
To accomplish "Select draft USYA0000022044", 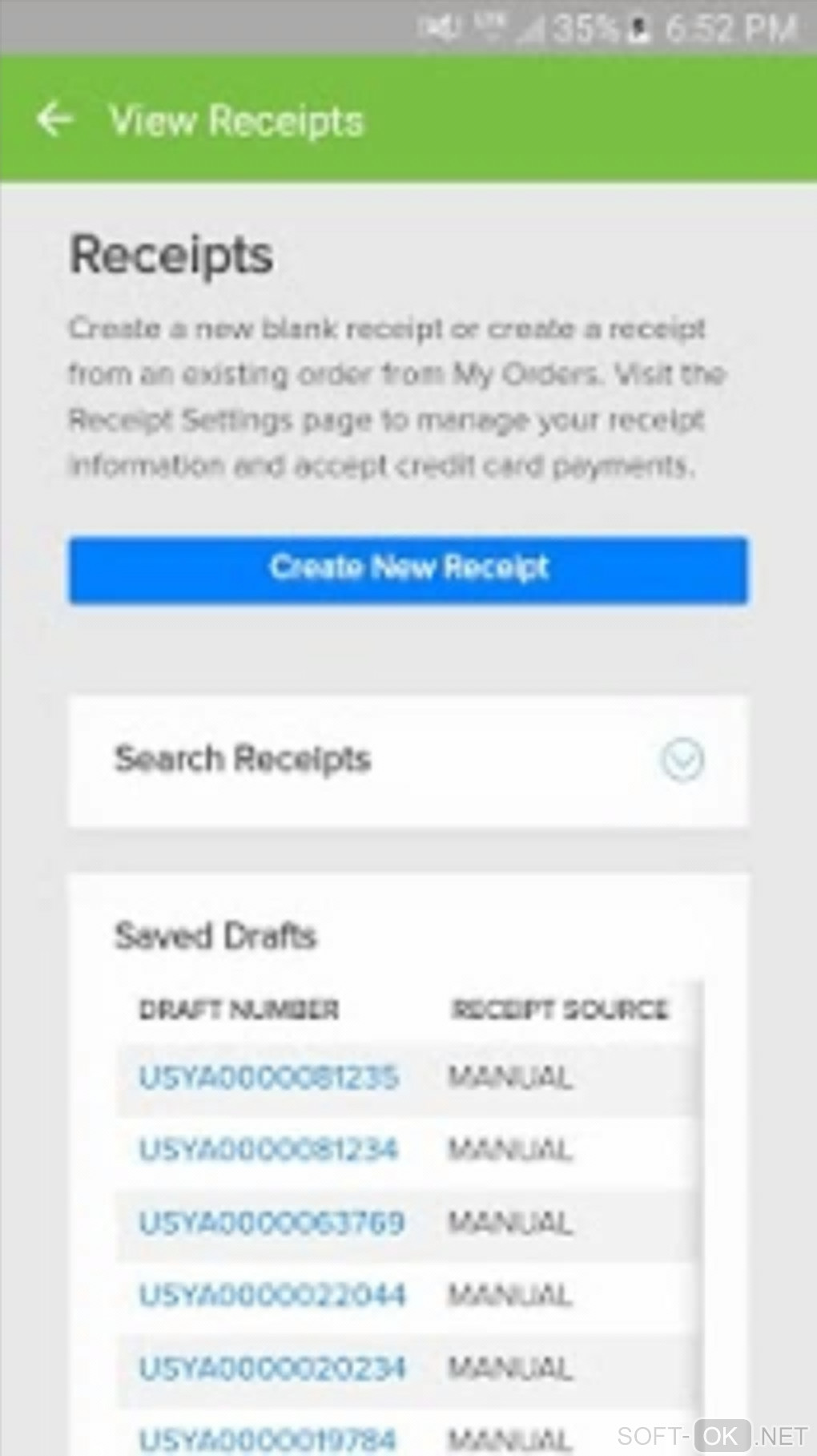I will (x=272, y=1295).
